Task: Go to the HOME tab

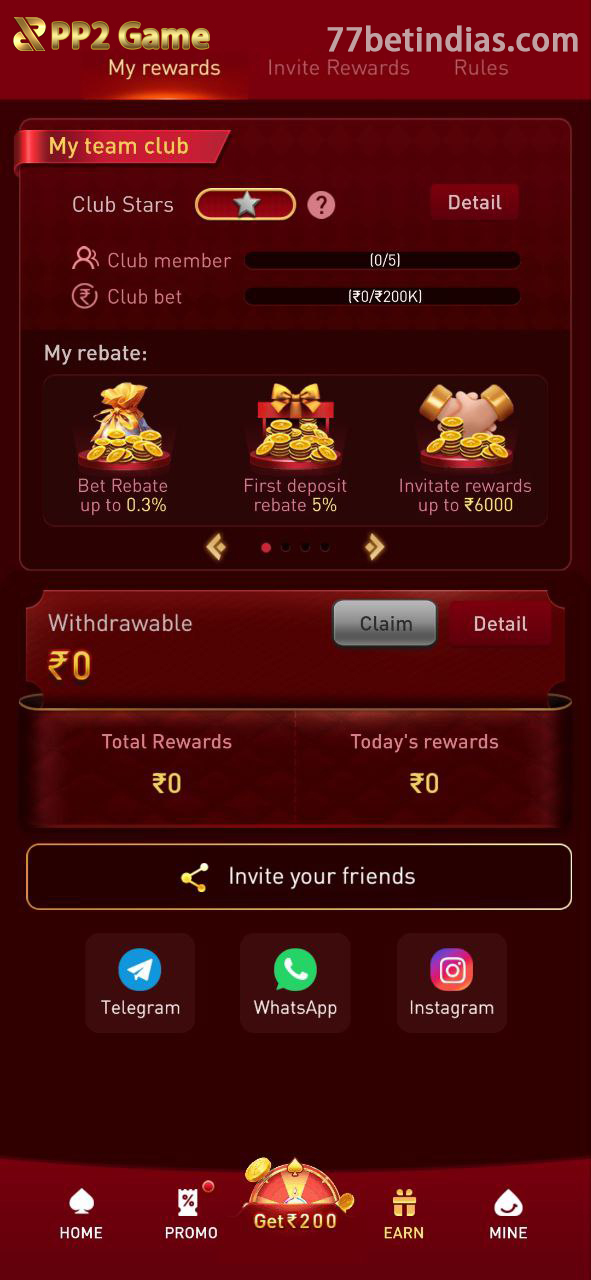Action: [x=81, y=1214]
